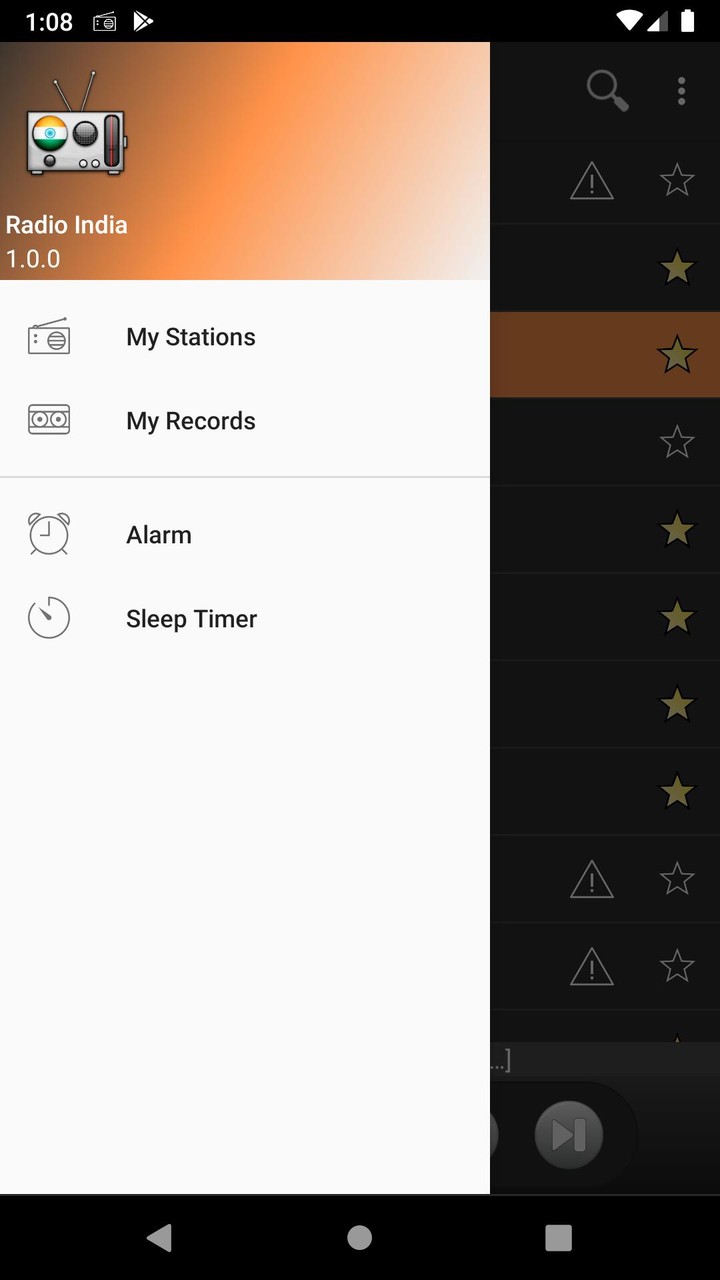This screenshot has width=720, height=1280.
Task: Tap the Radio India version label
Action: coord(31,258)
